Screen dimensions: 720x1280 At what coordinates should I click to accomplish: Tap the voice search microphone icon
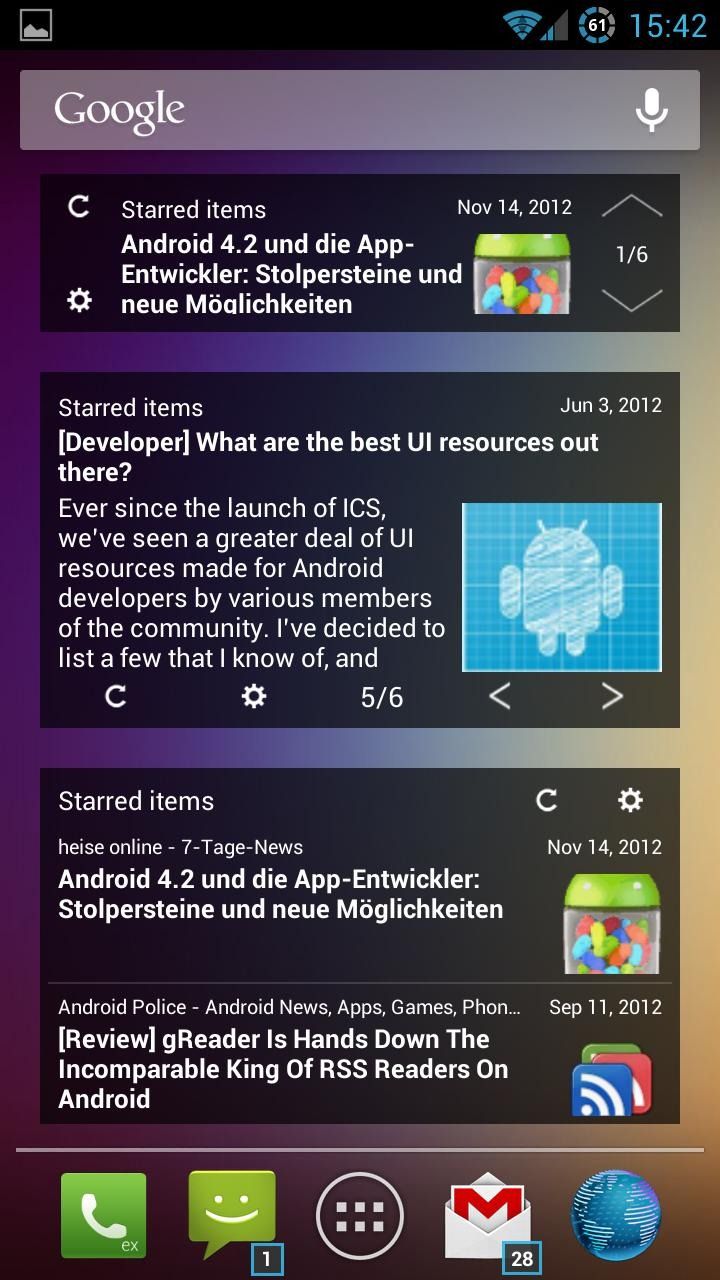tap(651, 109)
